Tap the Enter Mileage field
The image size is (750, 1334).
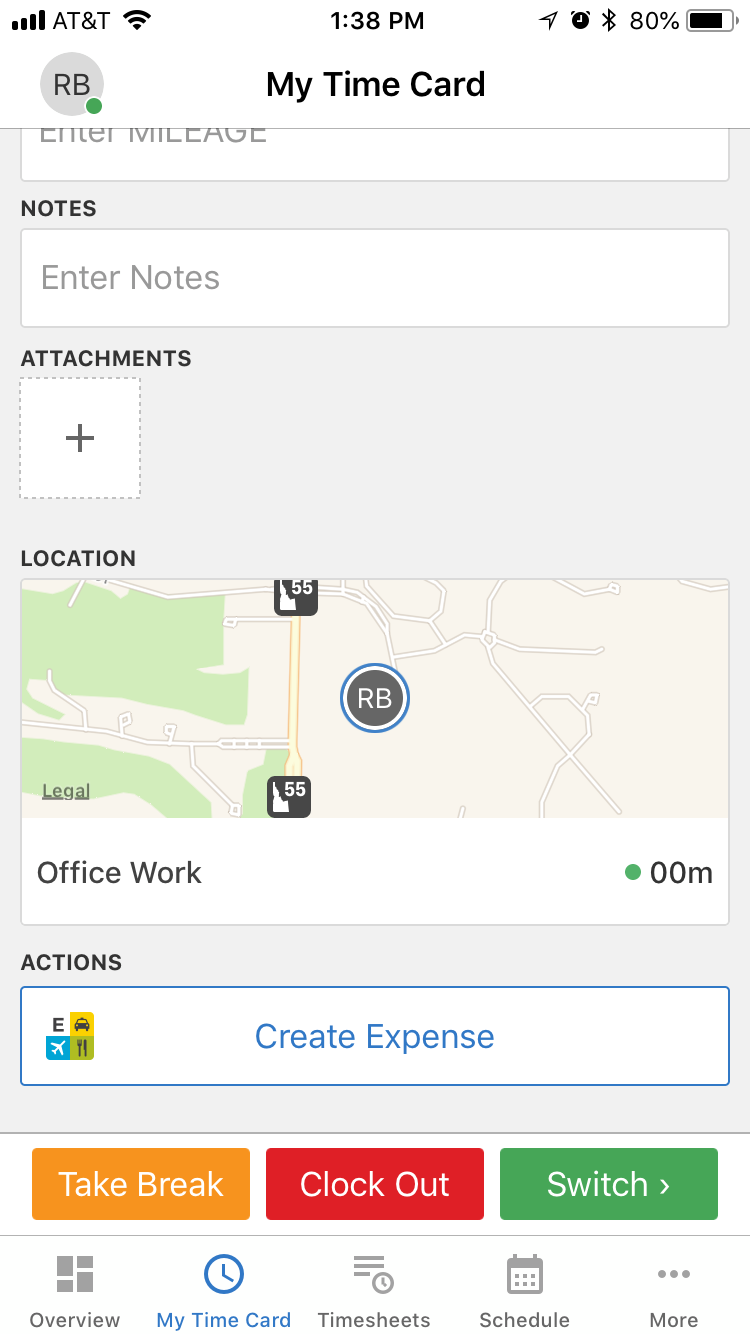click(x=375, y=154)
